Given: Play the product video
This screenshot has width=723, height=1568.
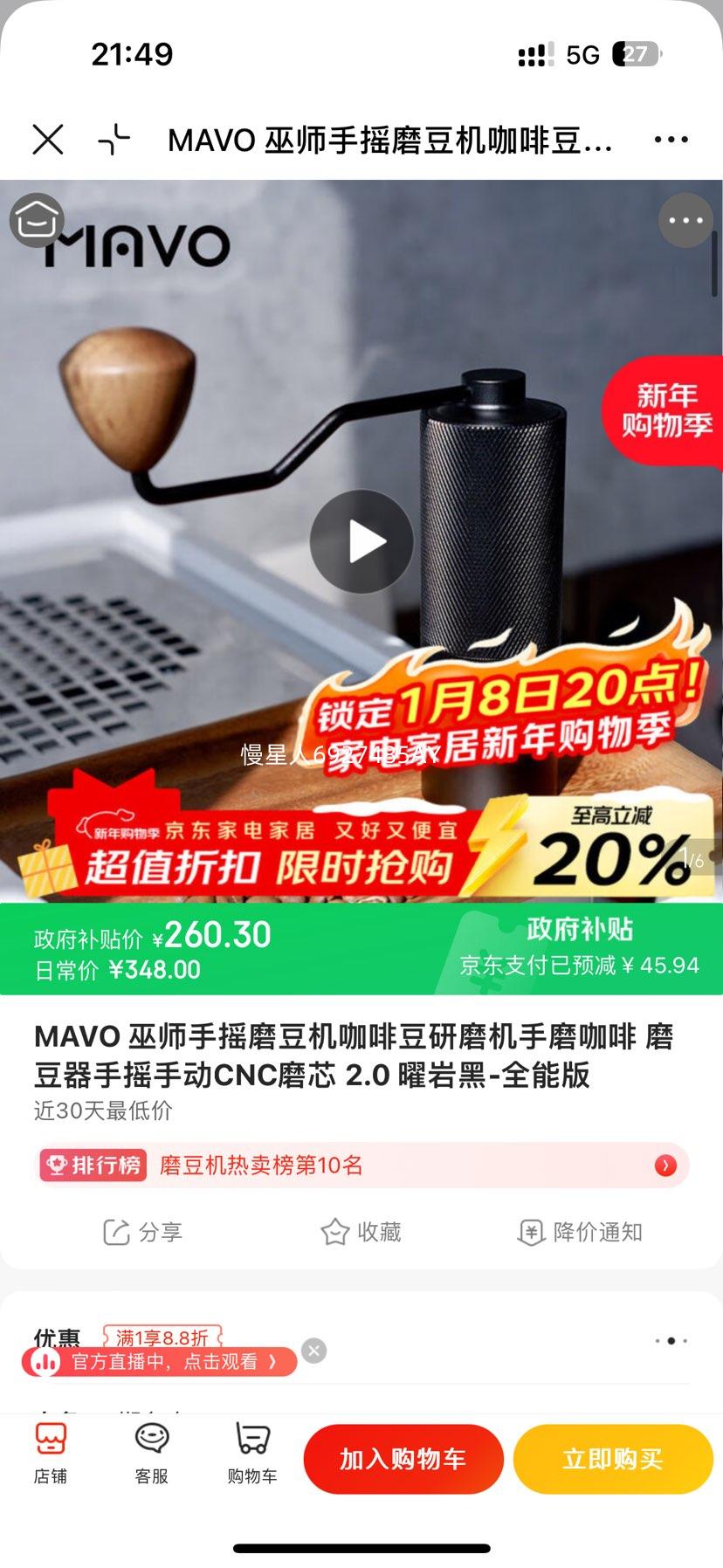Looking at the screenshot, I should pos(361,540).
